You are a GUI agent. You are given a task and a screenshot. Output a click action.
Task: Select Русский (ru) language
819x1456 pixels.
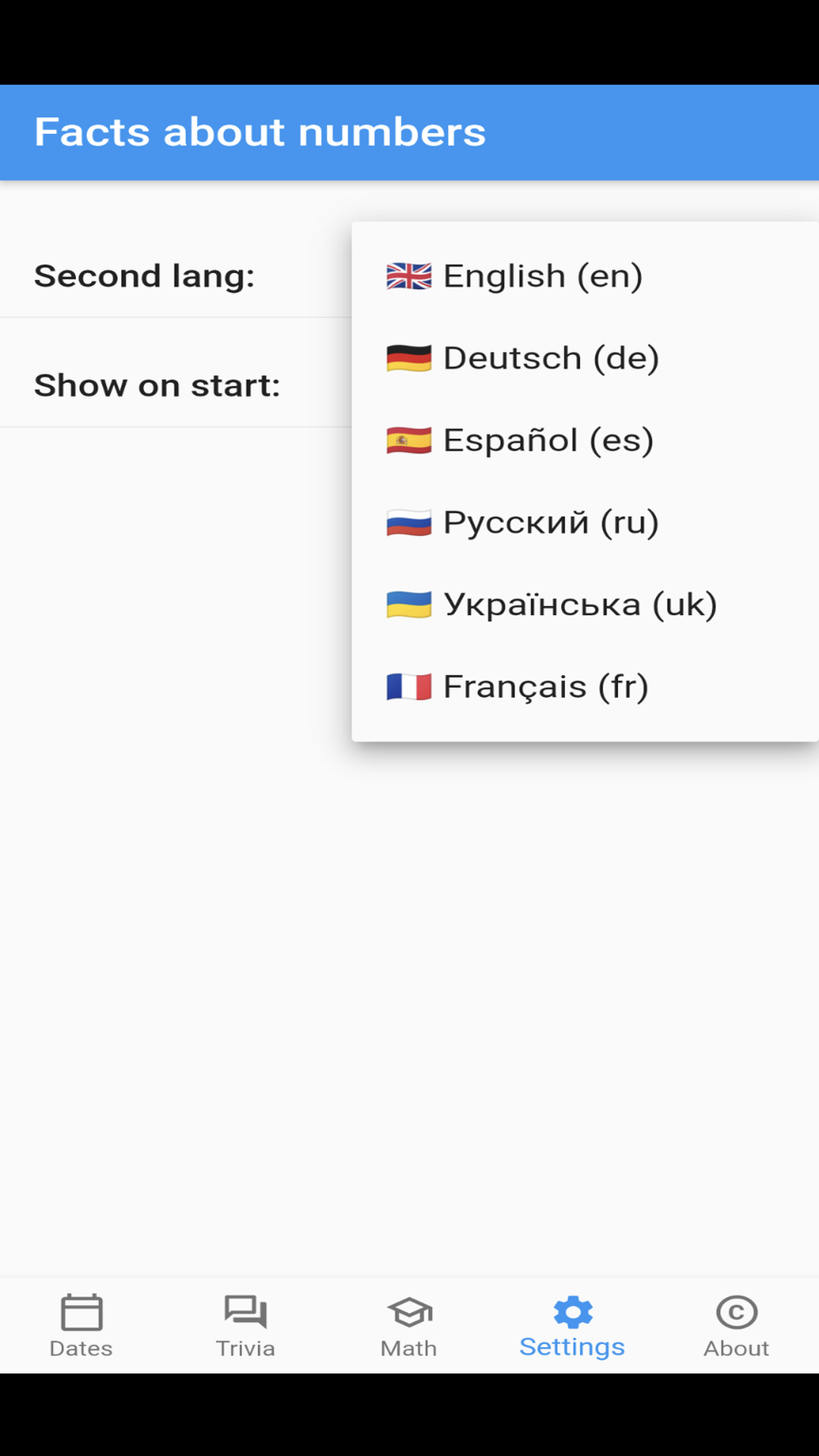pos(585,522)
